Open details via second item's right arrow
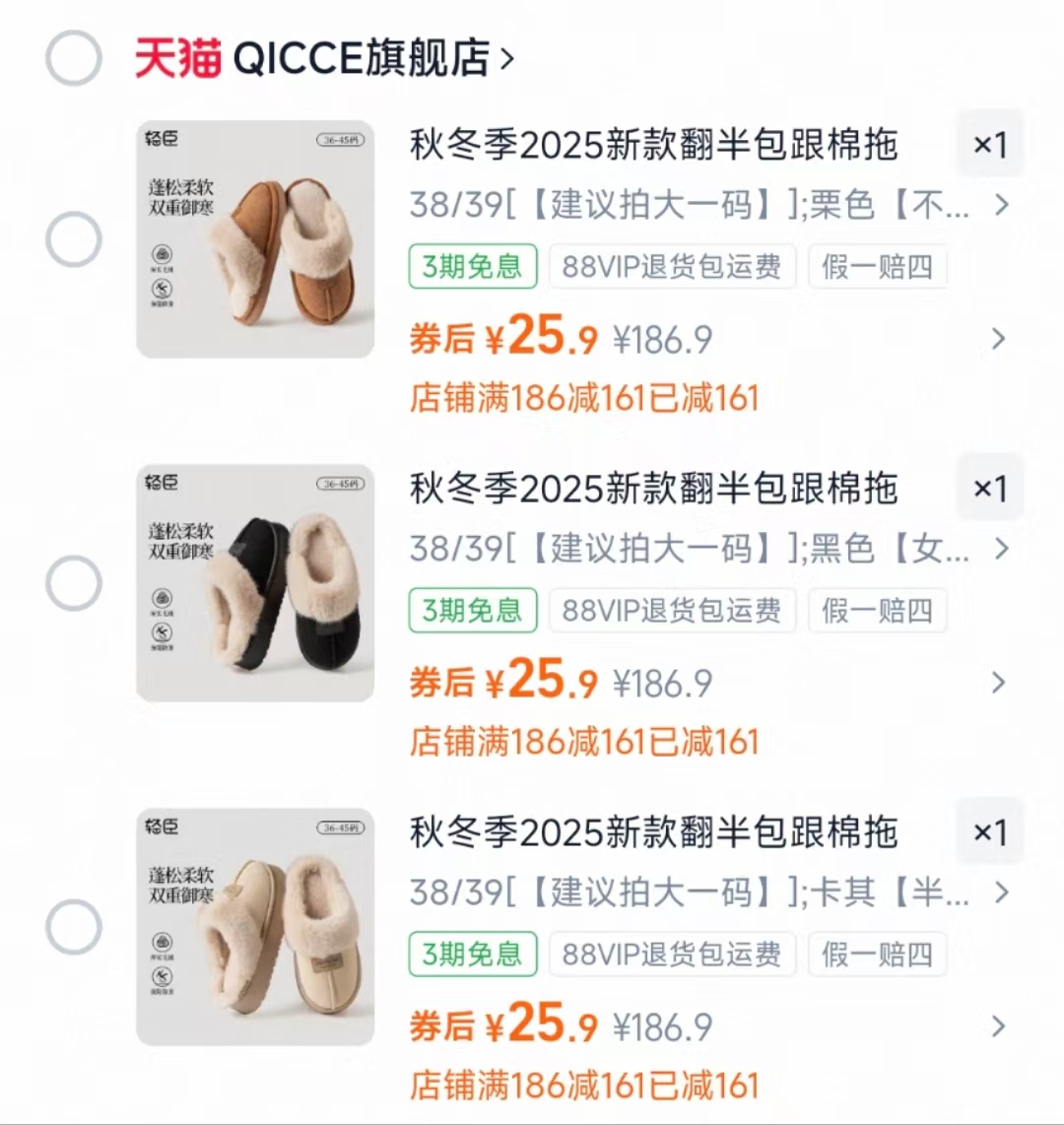Screen dimensions: 1064x1125 point(996,683)
